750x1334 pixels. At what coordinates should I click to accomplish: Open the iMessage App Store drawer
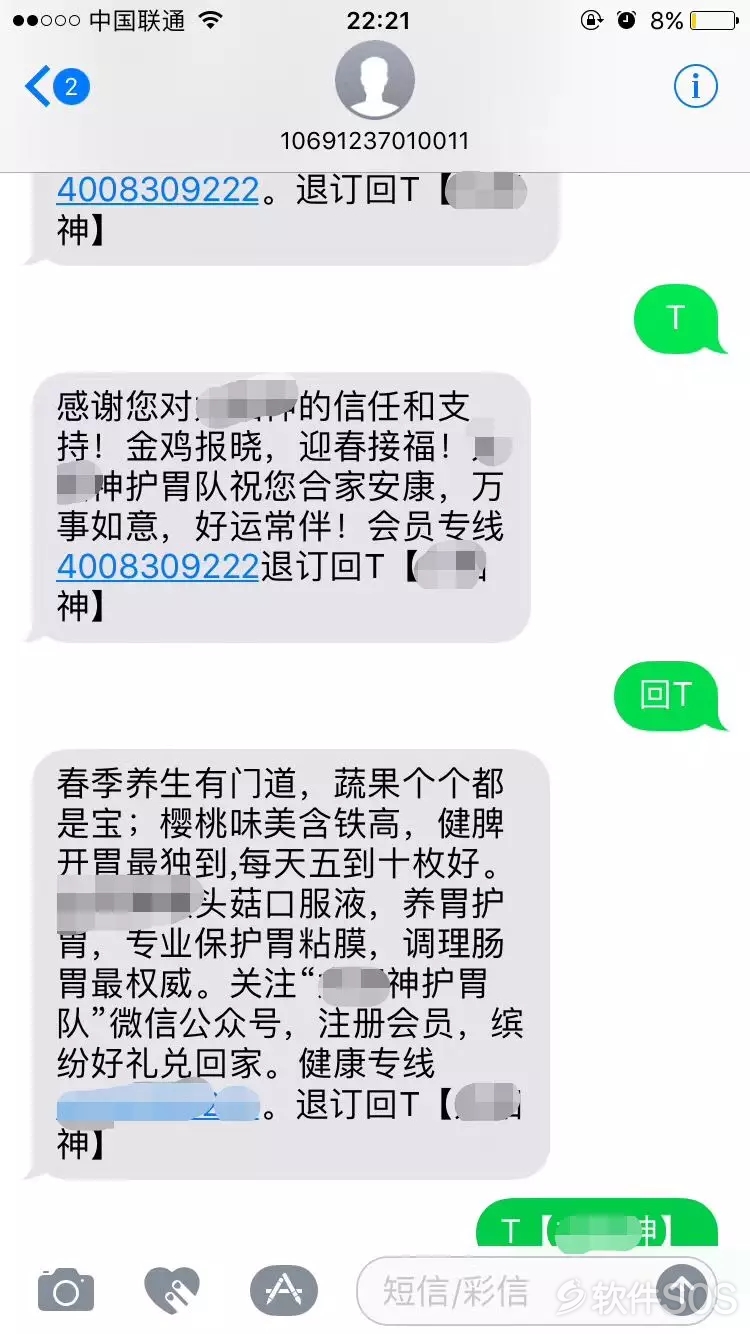[283, 1290]
